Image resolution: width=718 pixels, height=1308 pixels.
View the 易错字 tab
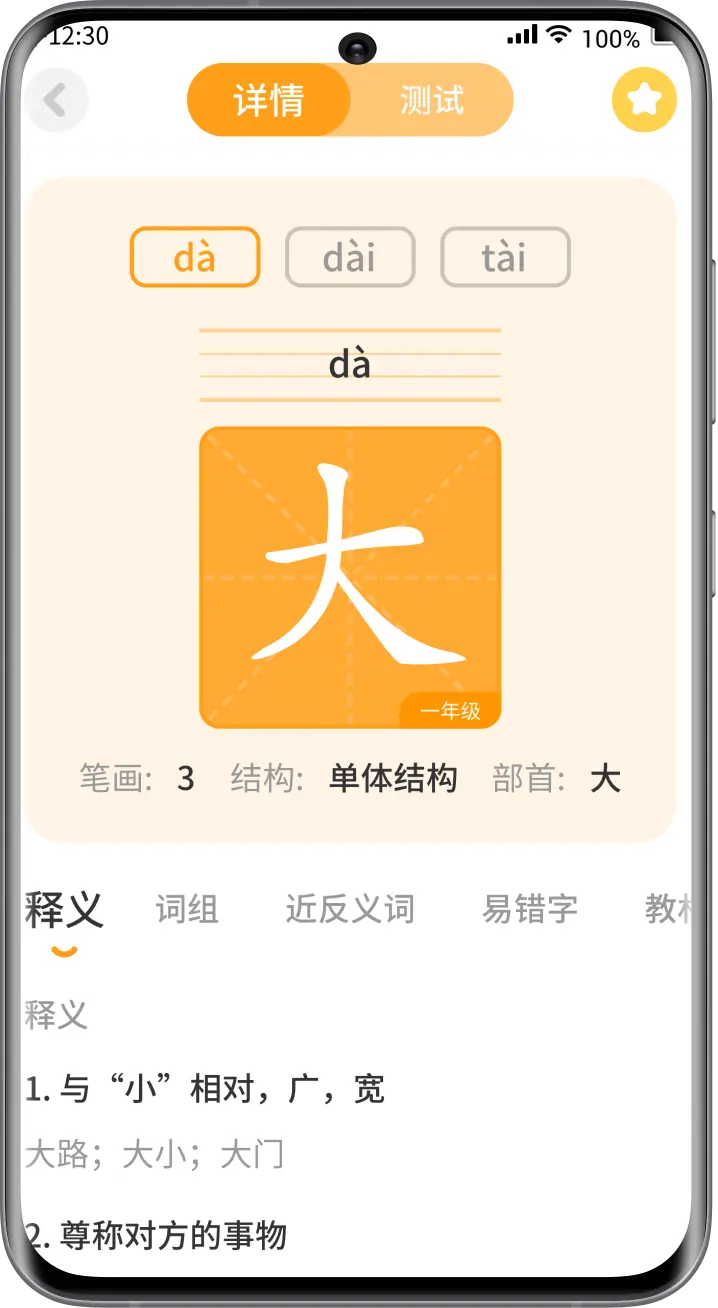pyautogui.click(x=530, y=909)
